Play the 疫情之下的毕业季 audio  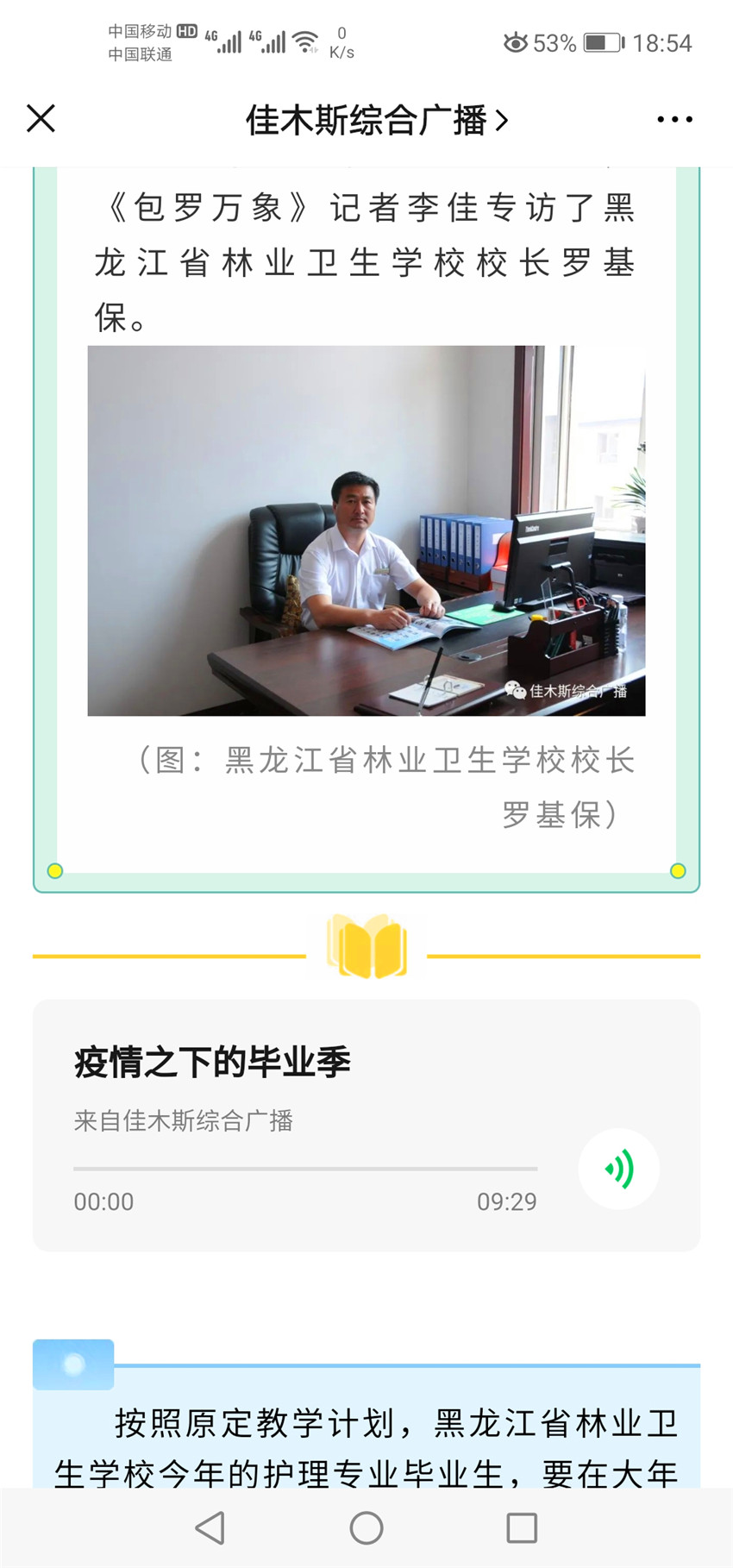[x=618, y=1169]
